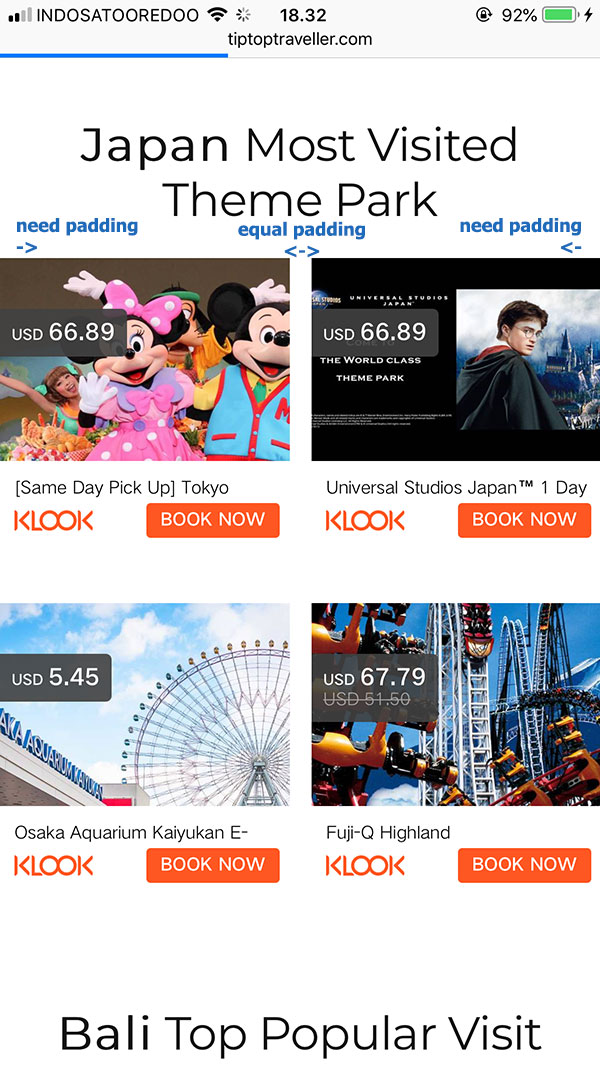
Task: Book the Fuji-Q Highland ticket
Action: 524,865
